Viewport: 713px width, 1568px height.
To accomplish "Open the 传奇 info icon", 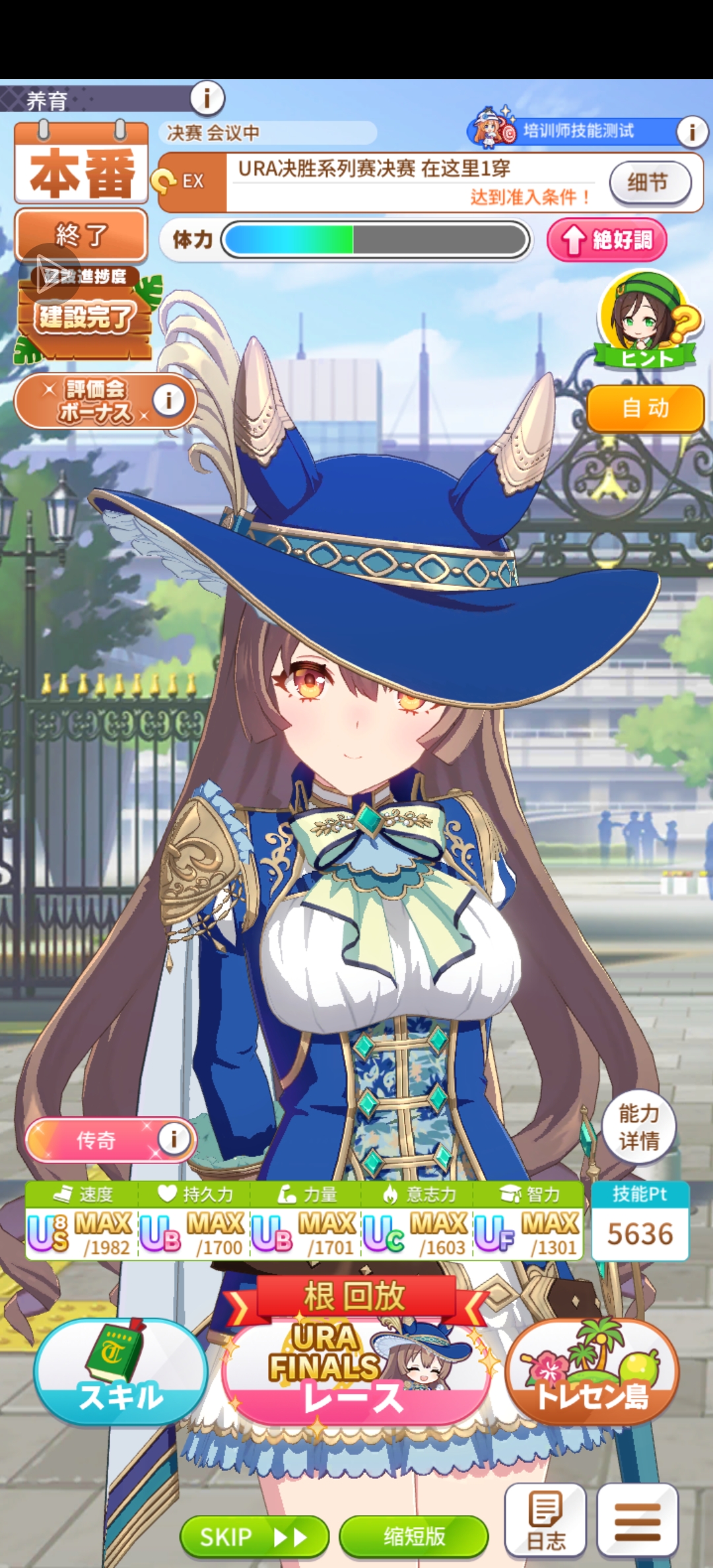I will pyautogui.click(x=174, y=1138).
